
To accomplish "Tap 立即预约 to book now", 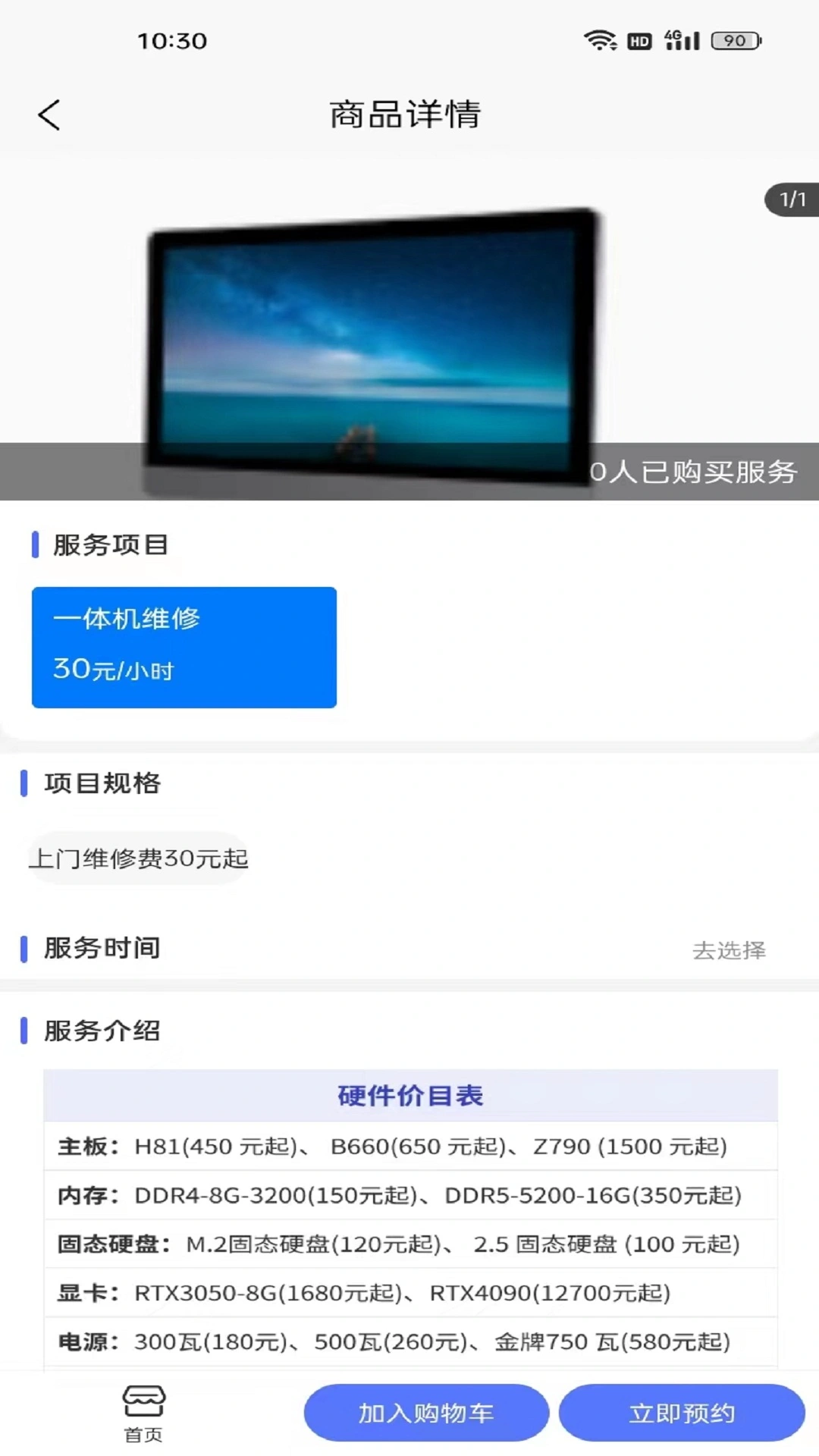I will [682, 1412].
